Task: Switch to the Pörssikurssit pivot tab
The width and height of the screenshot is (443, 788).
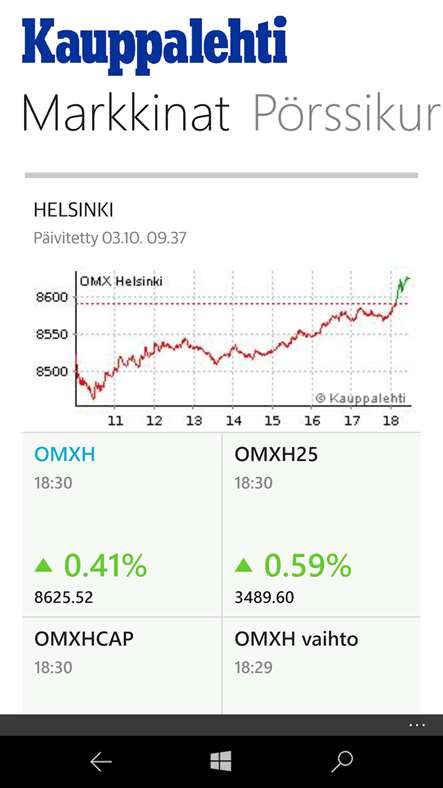Action: click(347, 115)
